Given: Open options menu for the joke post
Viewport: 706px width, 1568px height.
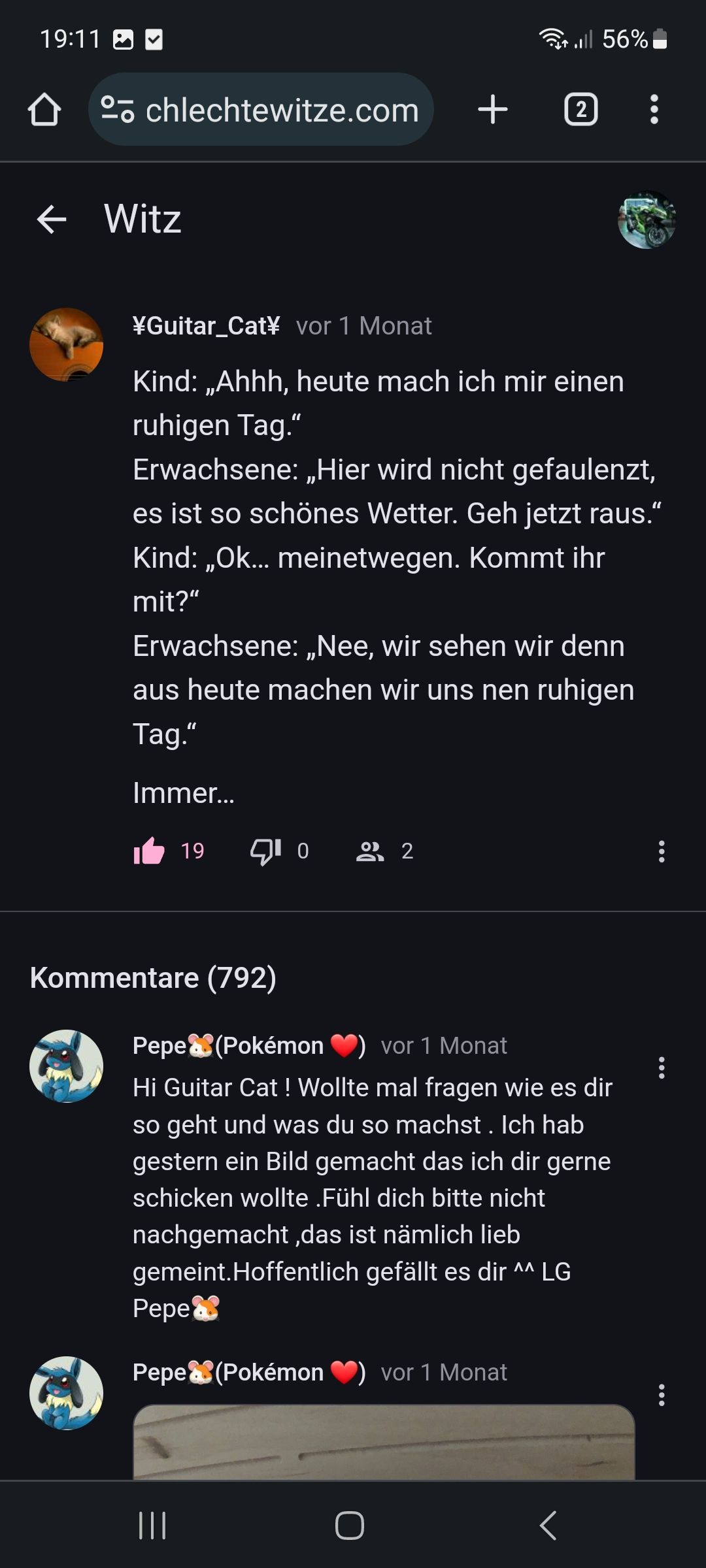Looking at the screenshot, I should point(662,851).
